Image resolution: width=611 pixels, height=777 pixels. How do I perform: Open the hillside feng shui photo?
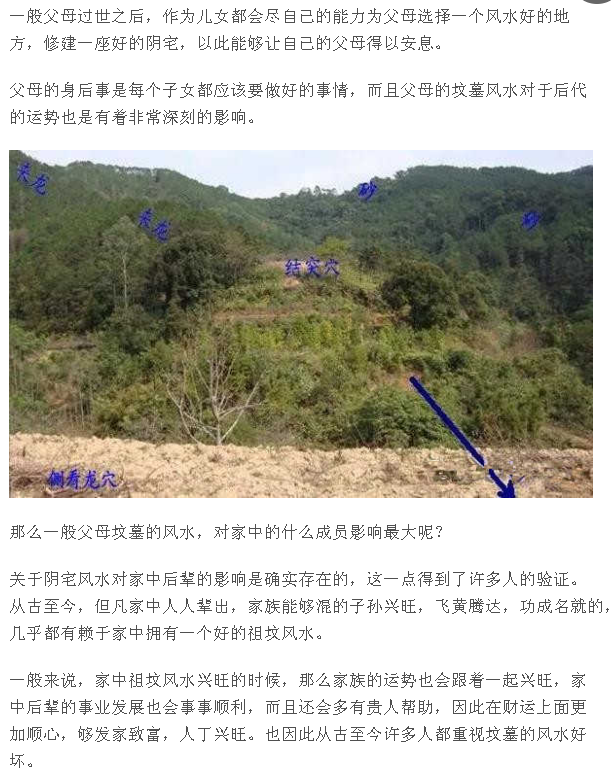300,323
